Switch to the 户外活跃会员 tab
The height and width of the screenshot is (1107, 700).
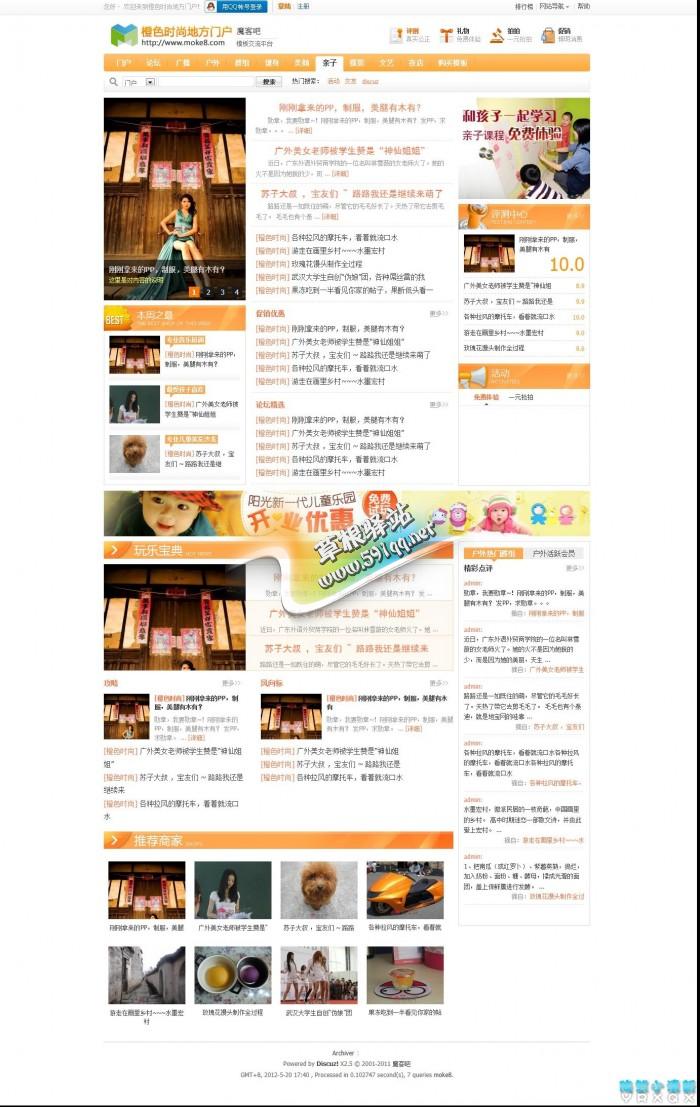(x=553, y=553)
